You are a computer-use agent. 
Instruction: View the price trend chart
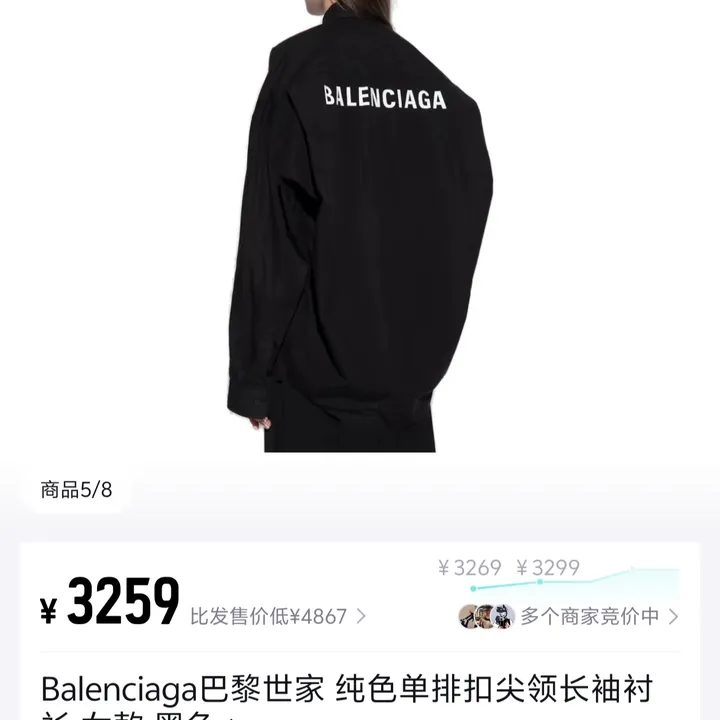coord(560,573)
